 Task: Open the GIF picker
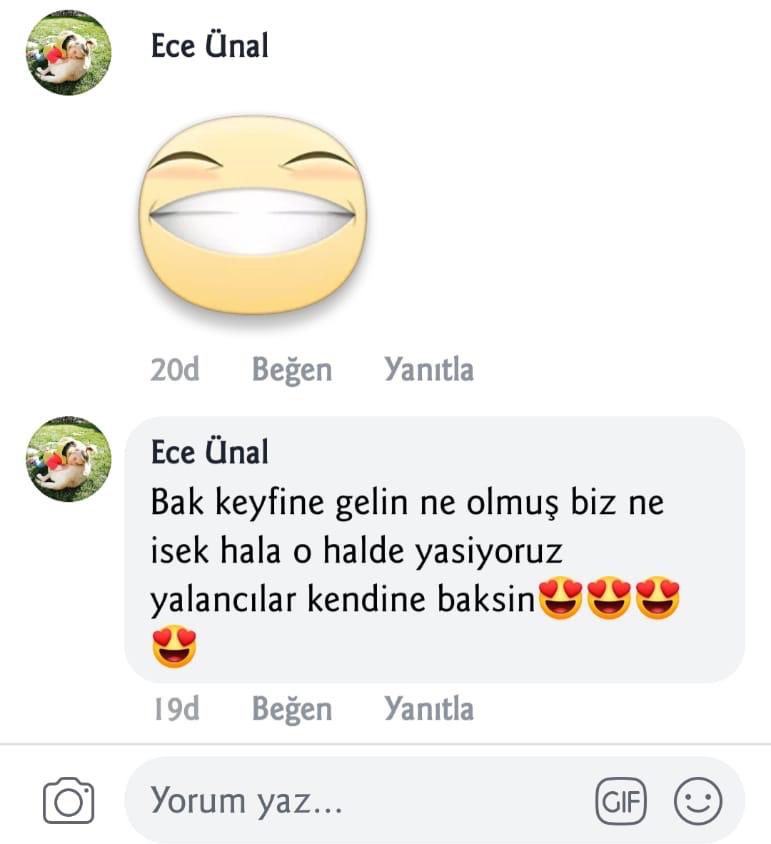tap(621, 801)
